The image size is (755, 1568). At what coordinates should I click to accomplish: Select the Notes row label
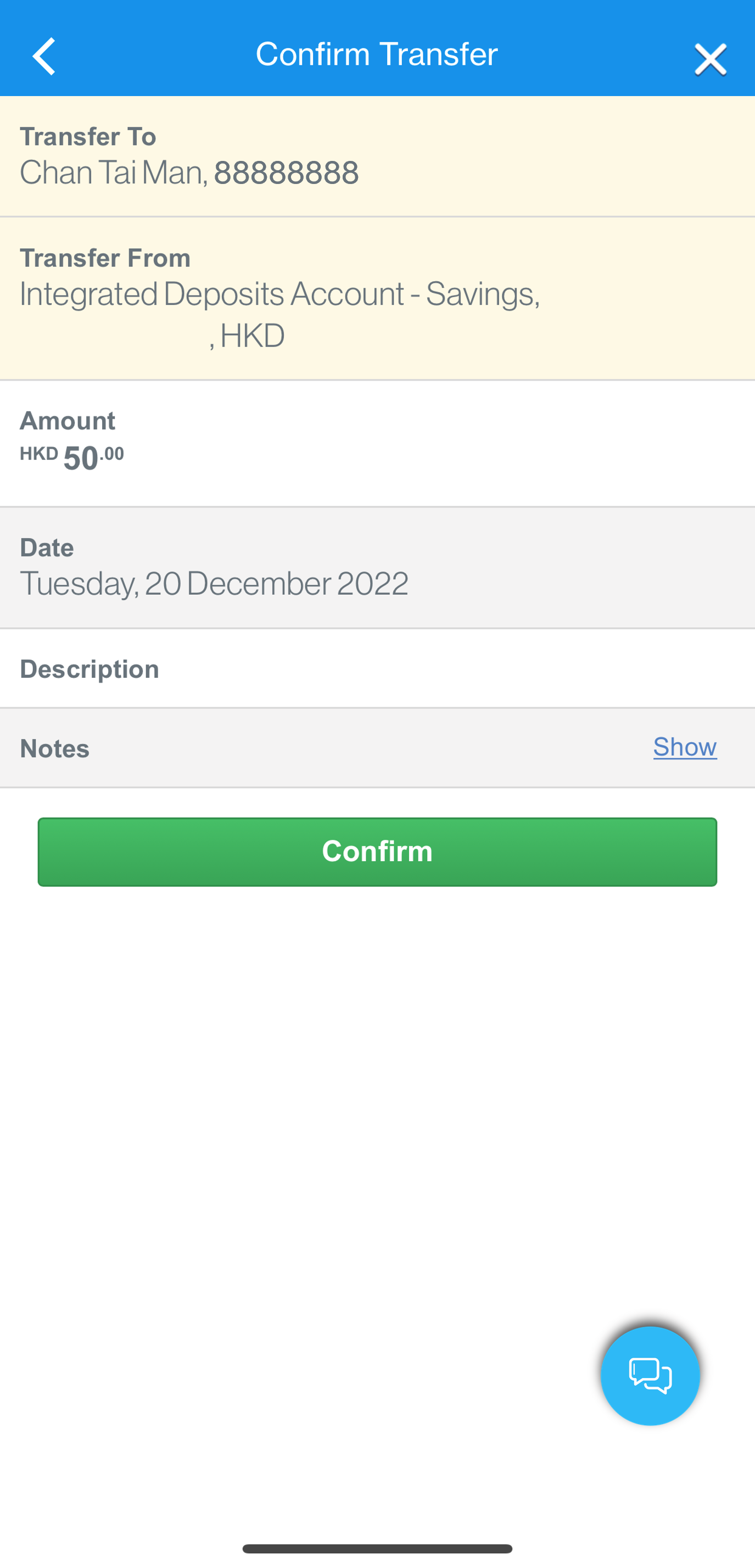(54, 748)
